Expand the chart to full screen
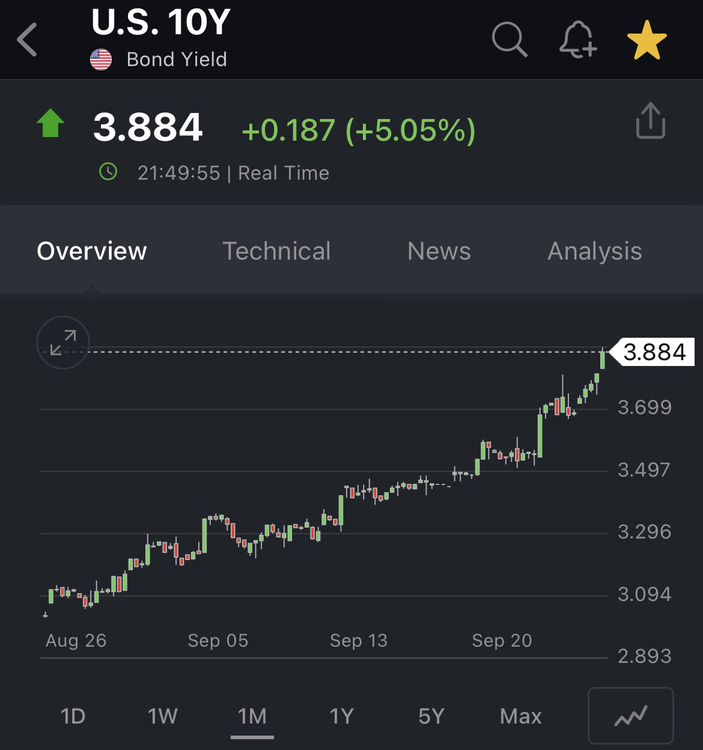The width and height of the screenshot is (703, 750). [63, 343]
